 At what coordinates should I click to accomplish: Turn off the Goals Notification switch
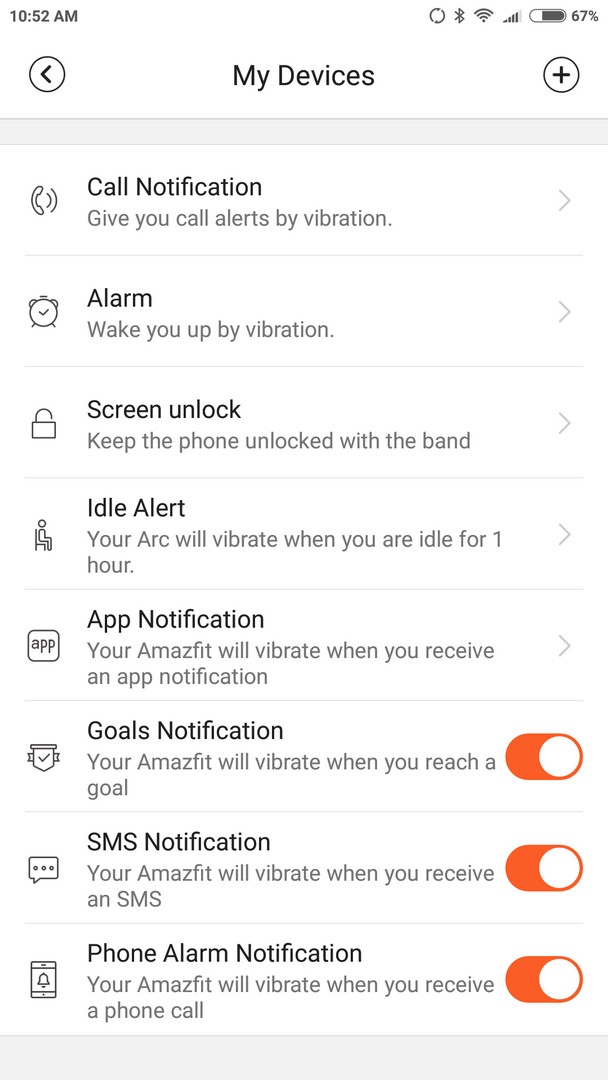[x=544, y=757]
